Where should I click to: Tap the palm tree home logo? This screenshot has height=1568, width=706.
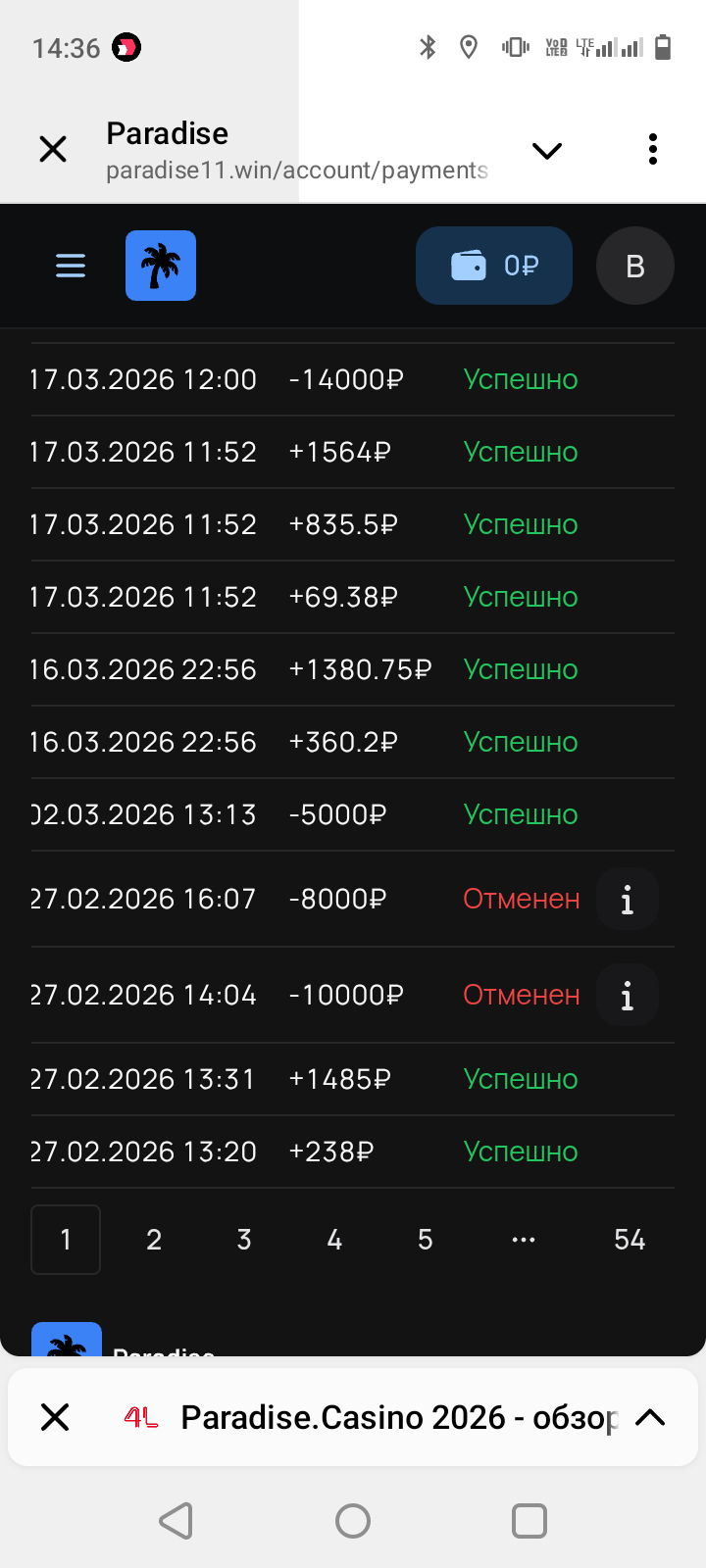(161, 266)
